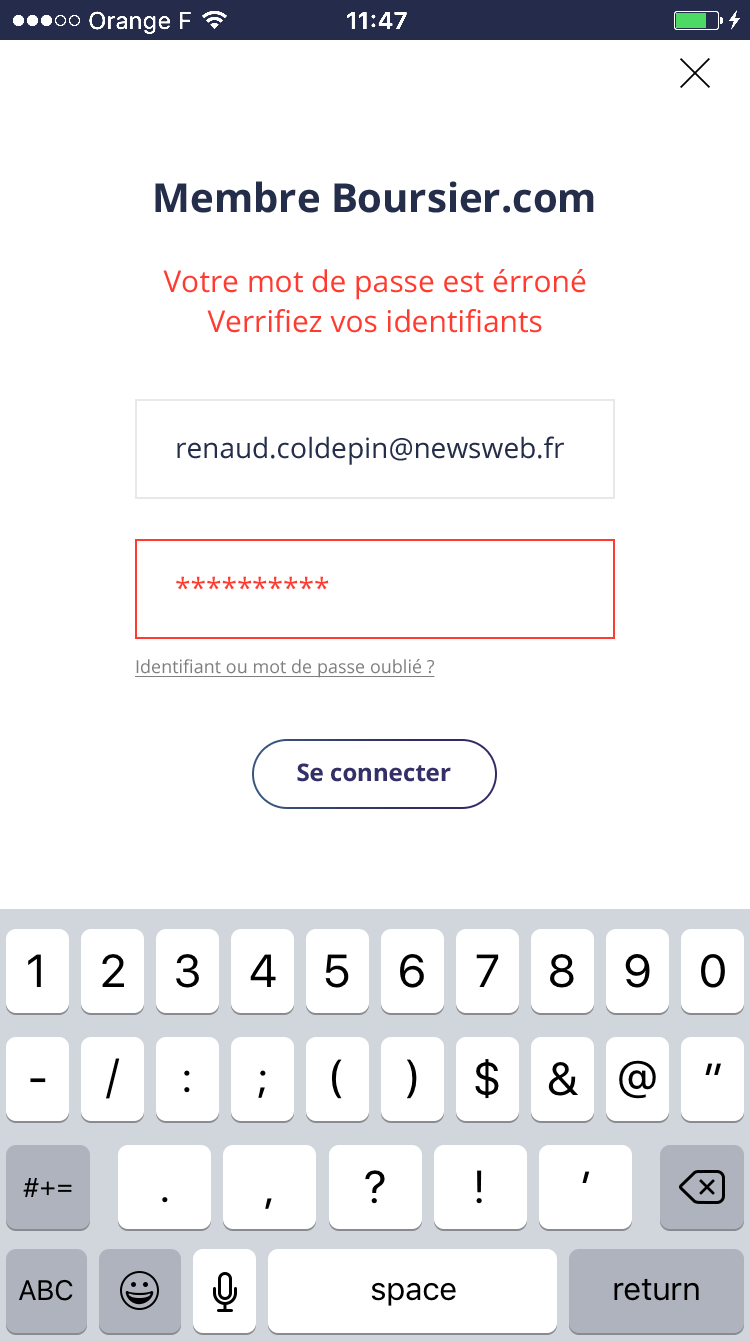Close the Membre Boursier.com login screen

pos(694,73)
